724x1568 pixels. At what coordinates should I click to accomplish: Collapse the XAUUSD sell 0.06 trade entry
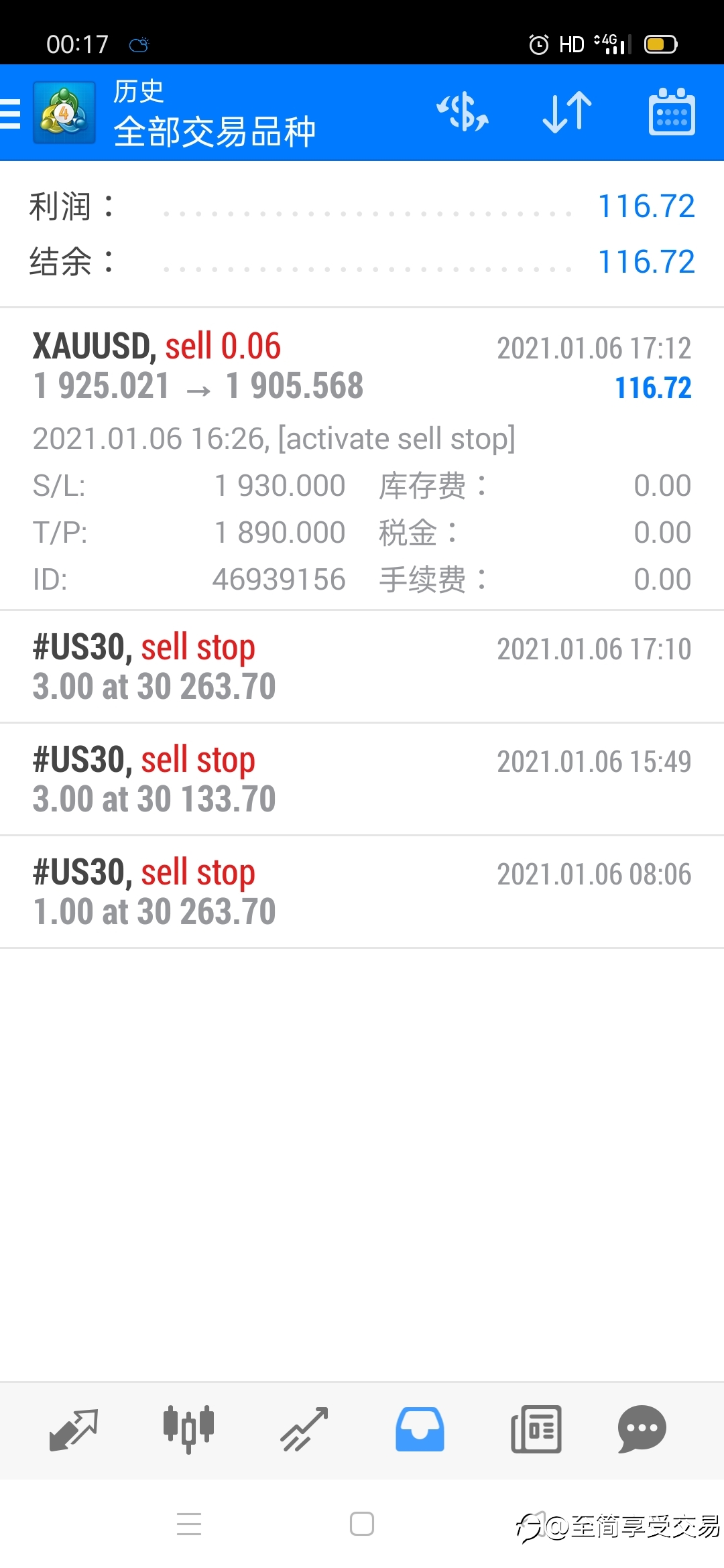coord(362,459)
